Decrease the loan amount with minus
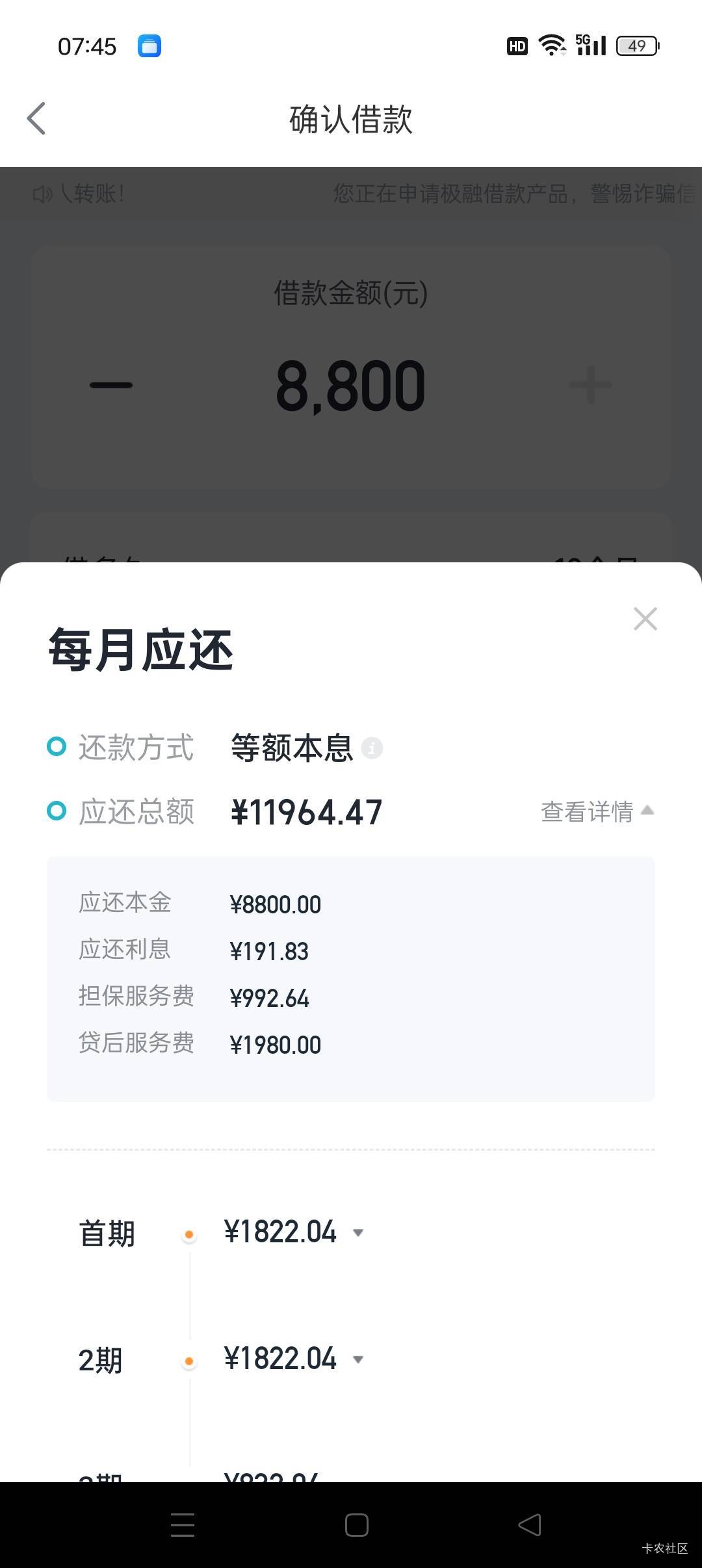702x1568 pixels. (x=111, y=385)
